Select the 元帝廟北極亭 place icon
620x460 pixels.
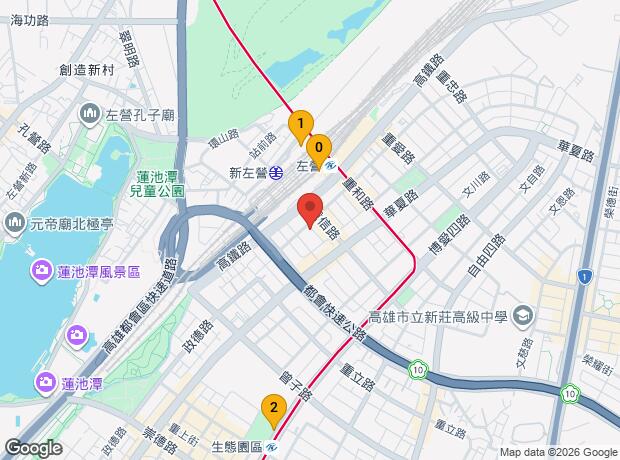[15, 221]
